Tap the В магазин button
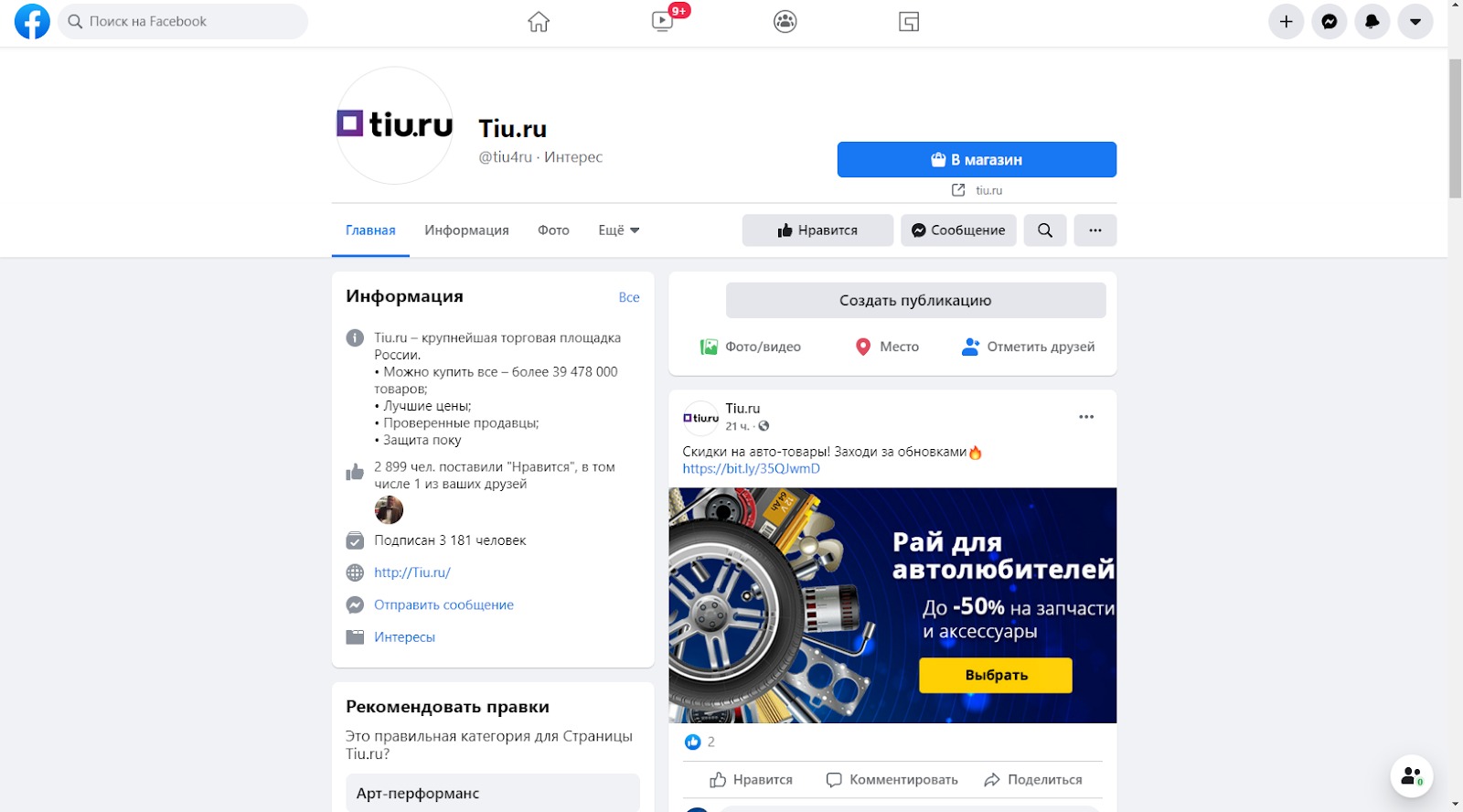 coord(976,159)
